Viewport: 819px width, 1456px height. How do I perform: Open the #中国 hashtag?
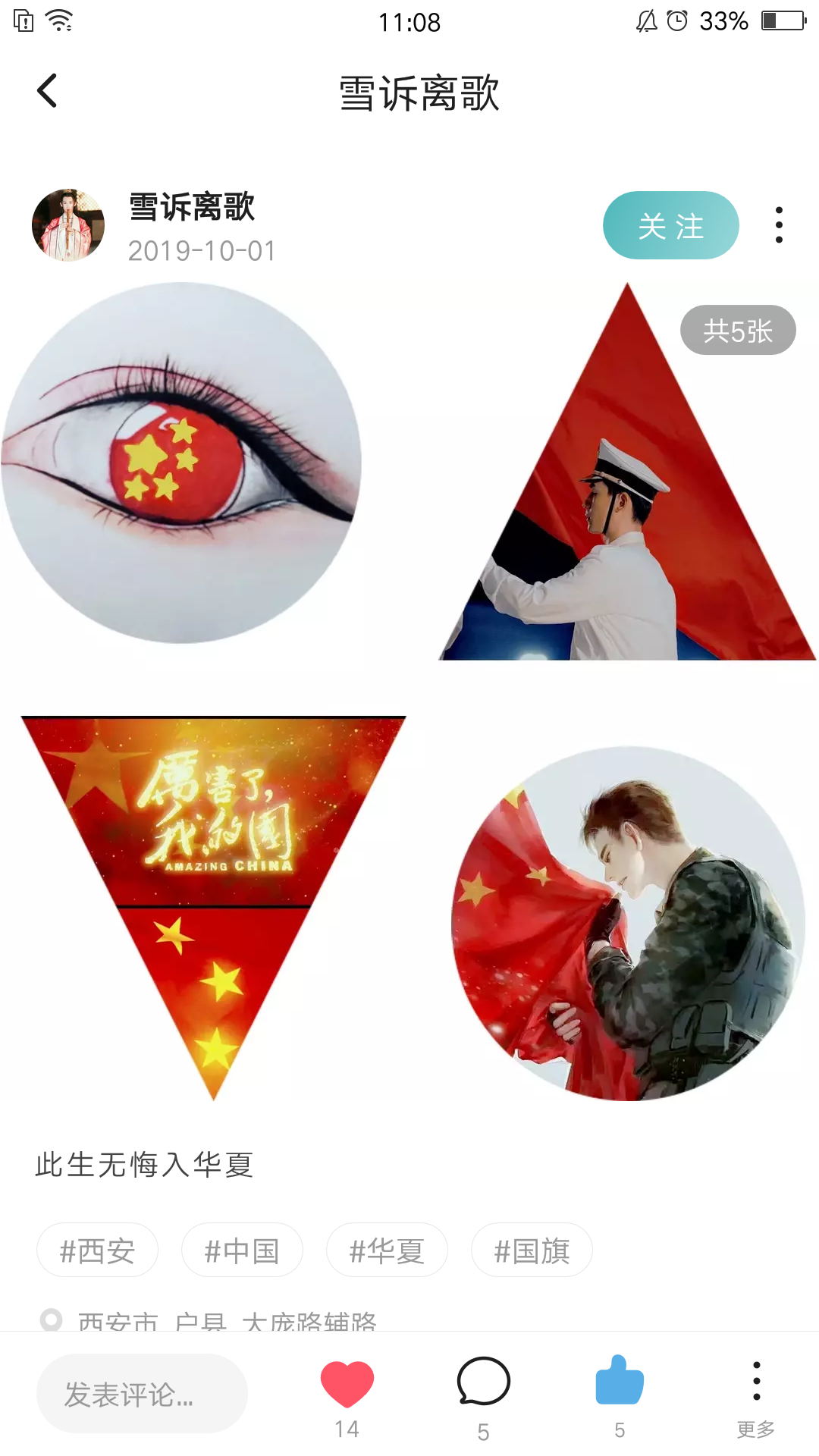coord(242,1250)
